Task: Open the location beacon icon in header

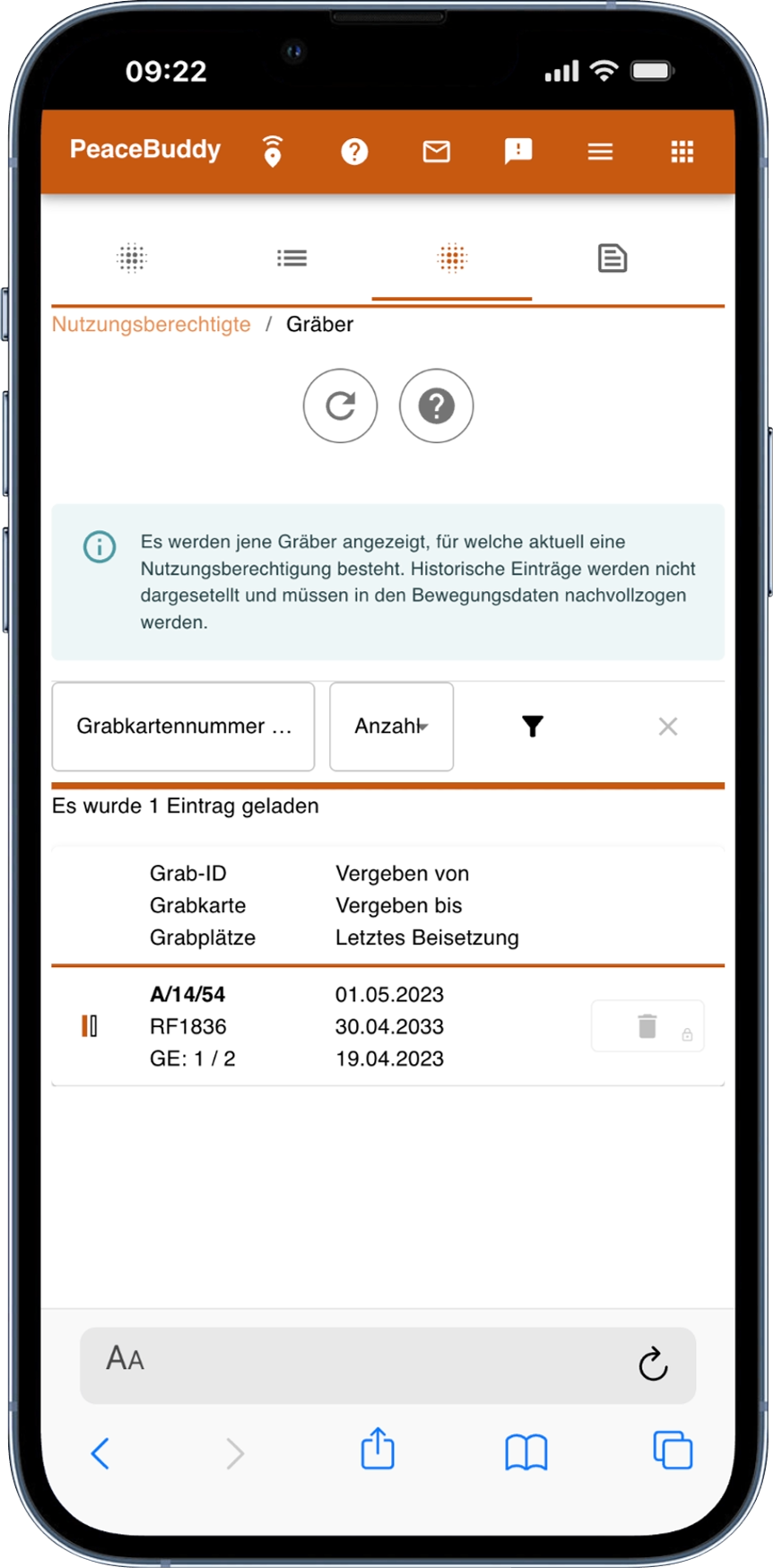Action: 273,152
